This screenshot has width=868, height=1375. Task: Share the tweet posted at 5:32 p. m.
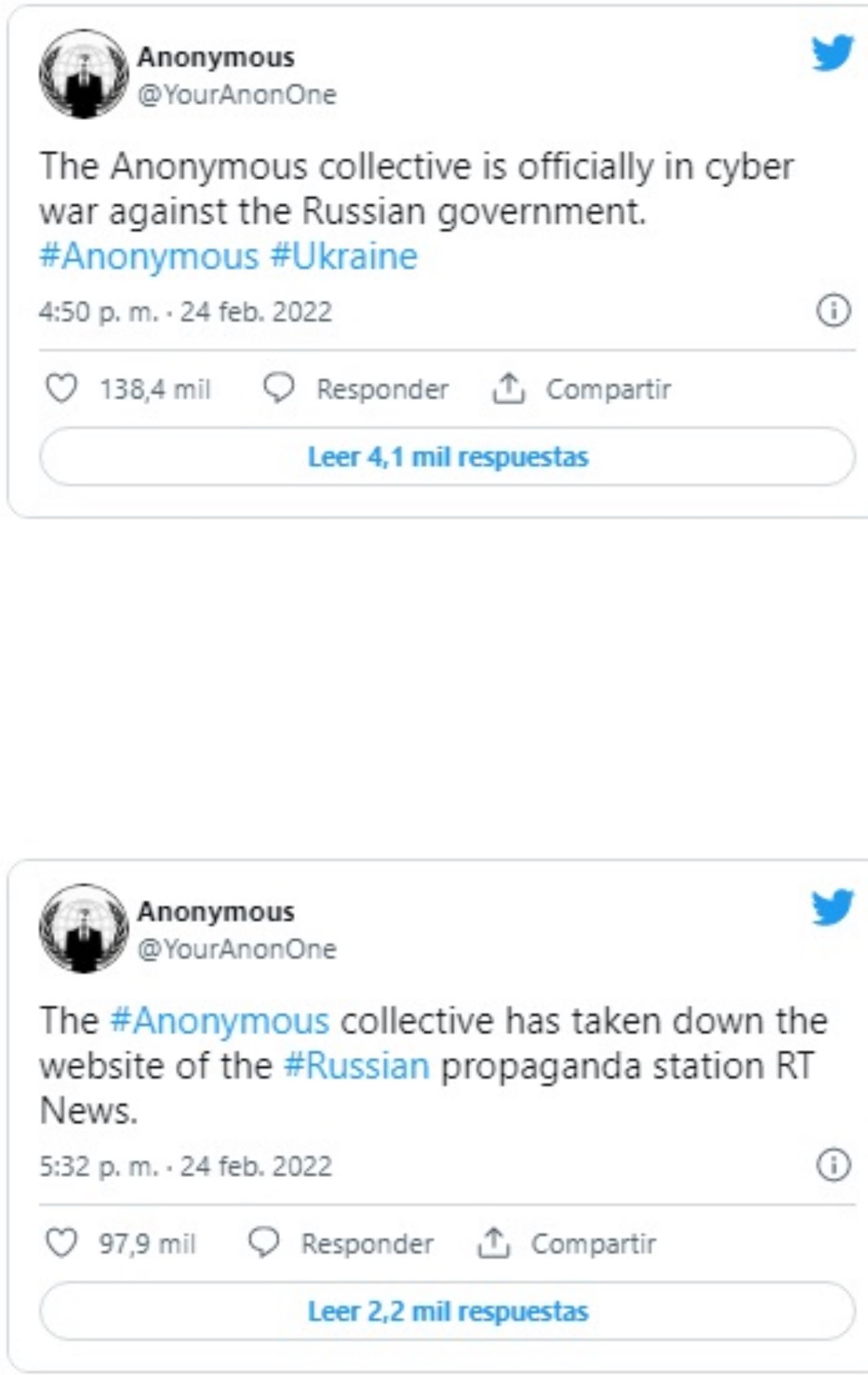point(567,1243)
